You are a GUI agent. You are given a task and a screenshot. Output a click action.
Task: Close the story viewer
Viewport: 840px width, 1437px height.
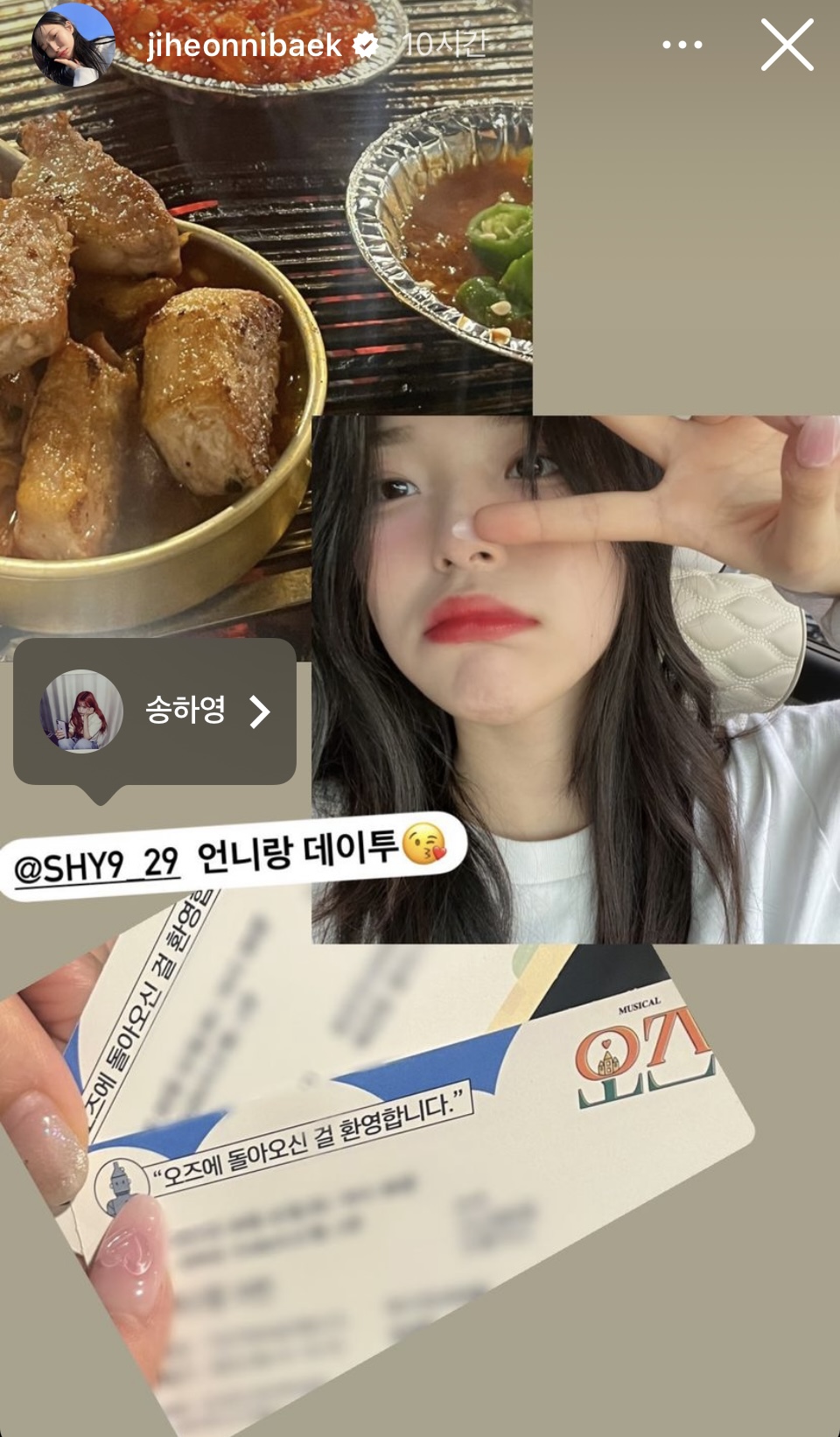tap(787, 45)
